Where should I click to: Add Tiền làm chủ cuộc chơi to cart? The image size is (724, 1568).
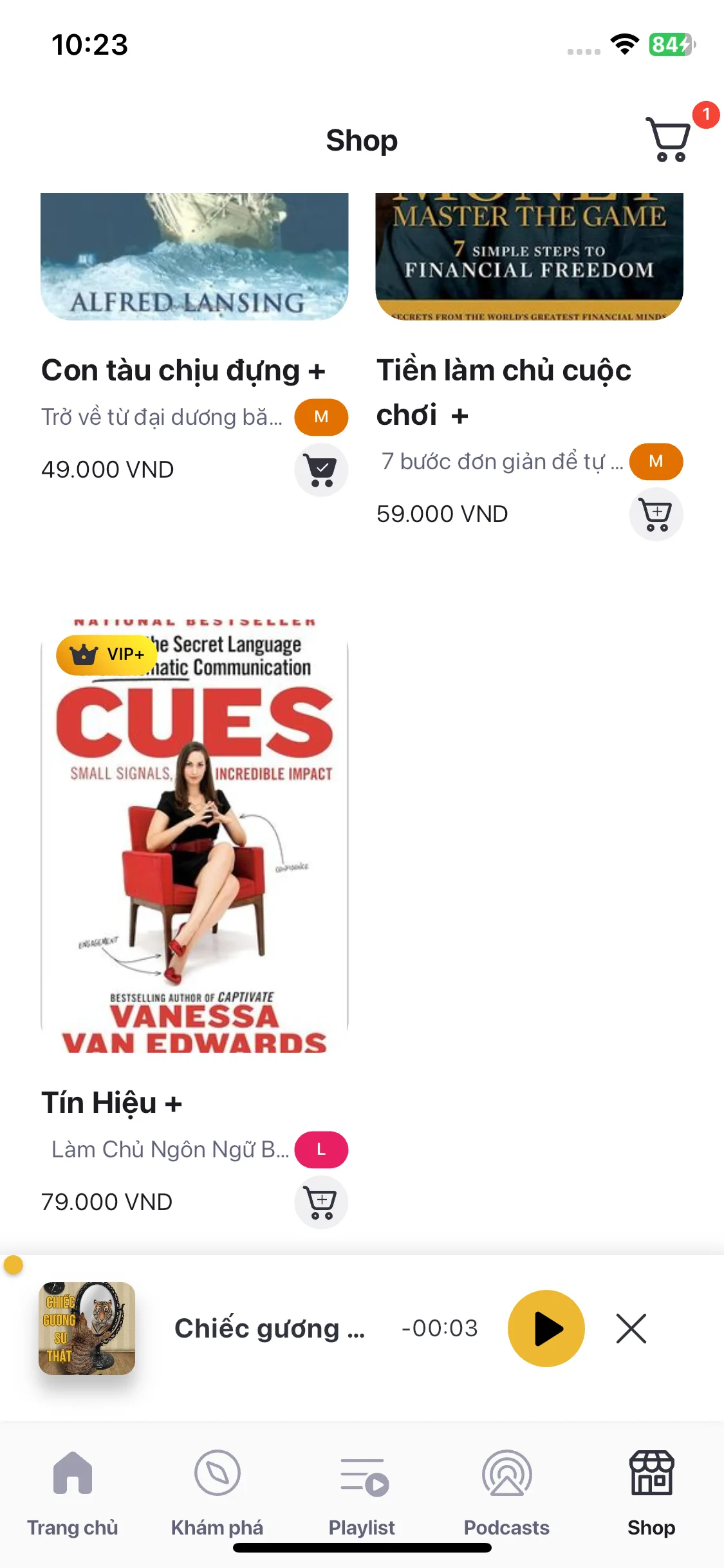[656, 515]
